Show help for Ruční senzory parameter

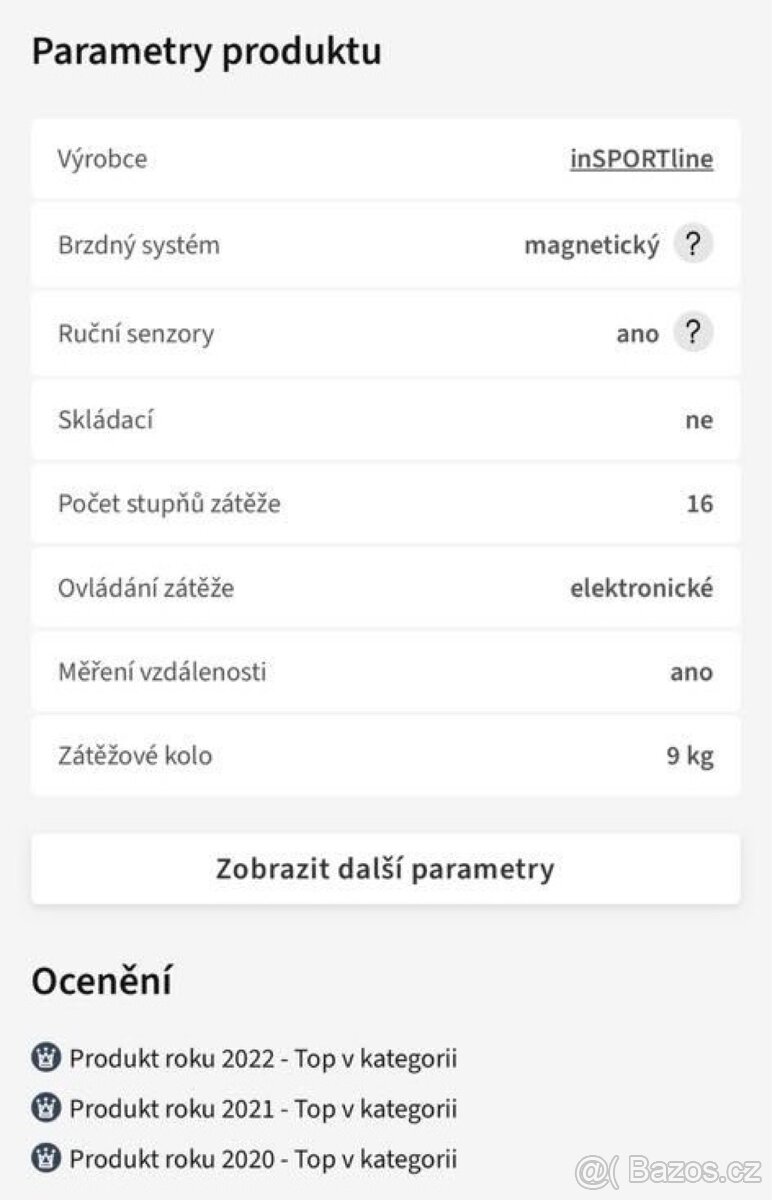(x=692, y=333)
